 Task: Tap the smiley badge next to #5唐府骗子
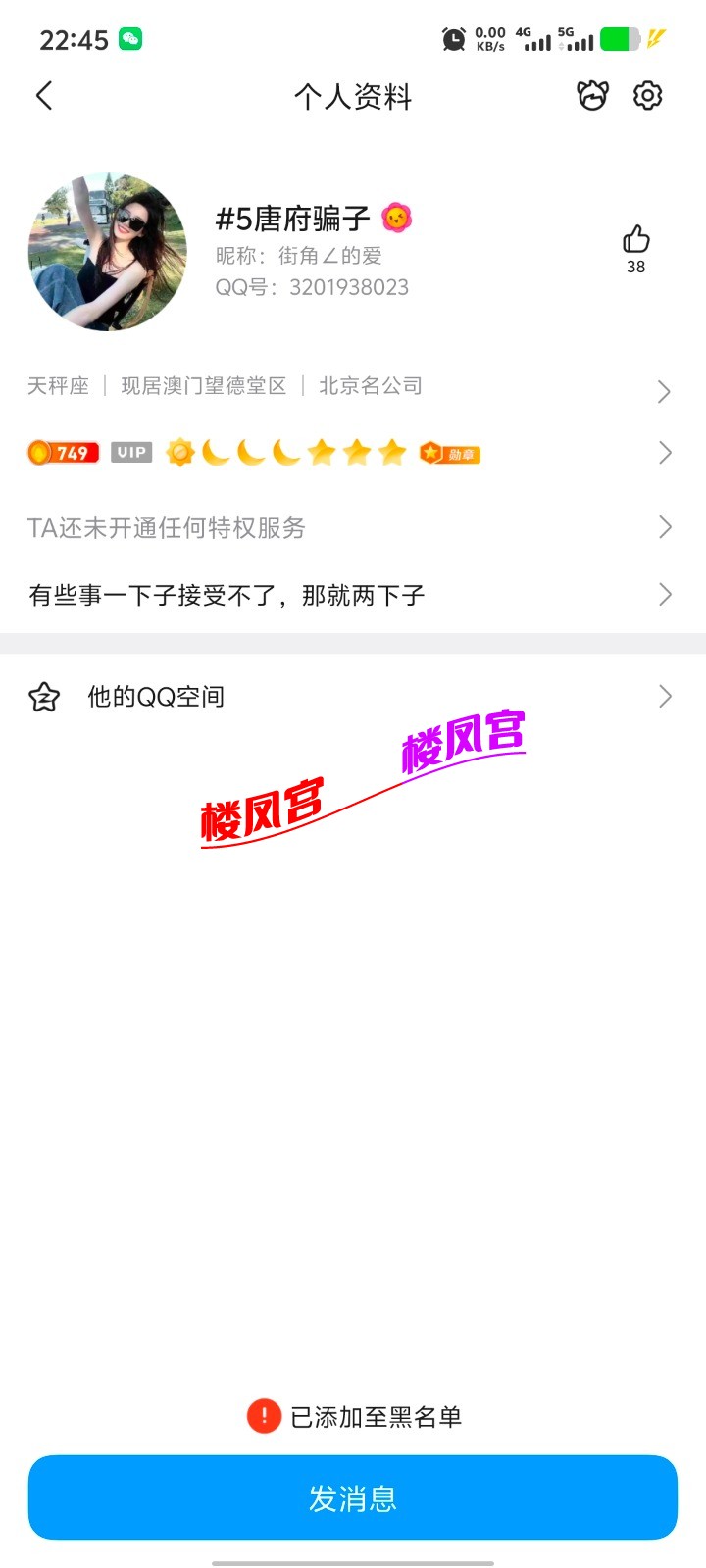pos(398,219)
